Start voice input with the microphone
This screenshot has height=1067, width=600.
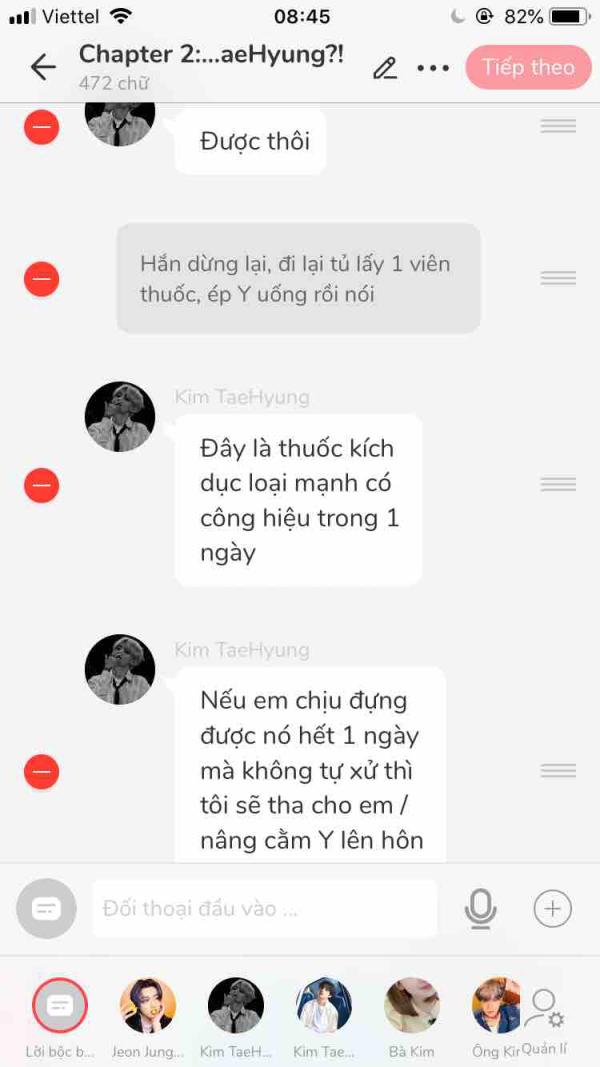(481, 909)
